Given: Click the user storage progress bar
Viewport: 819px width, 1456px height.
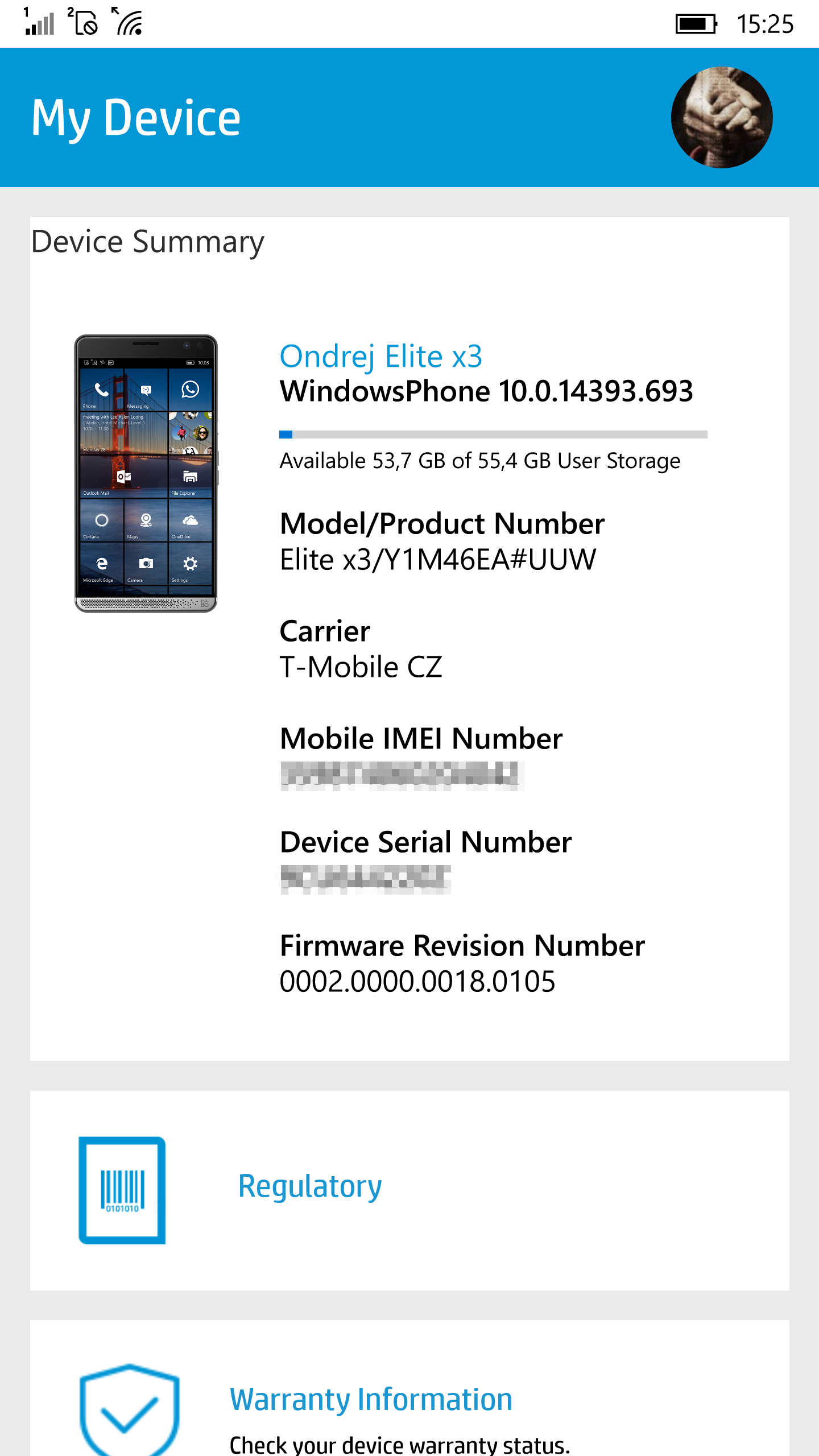Looking at the screenshot, I should (493, 434).
